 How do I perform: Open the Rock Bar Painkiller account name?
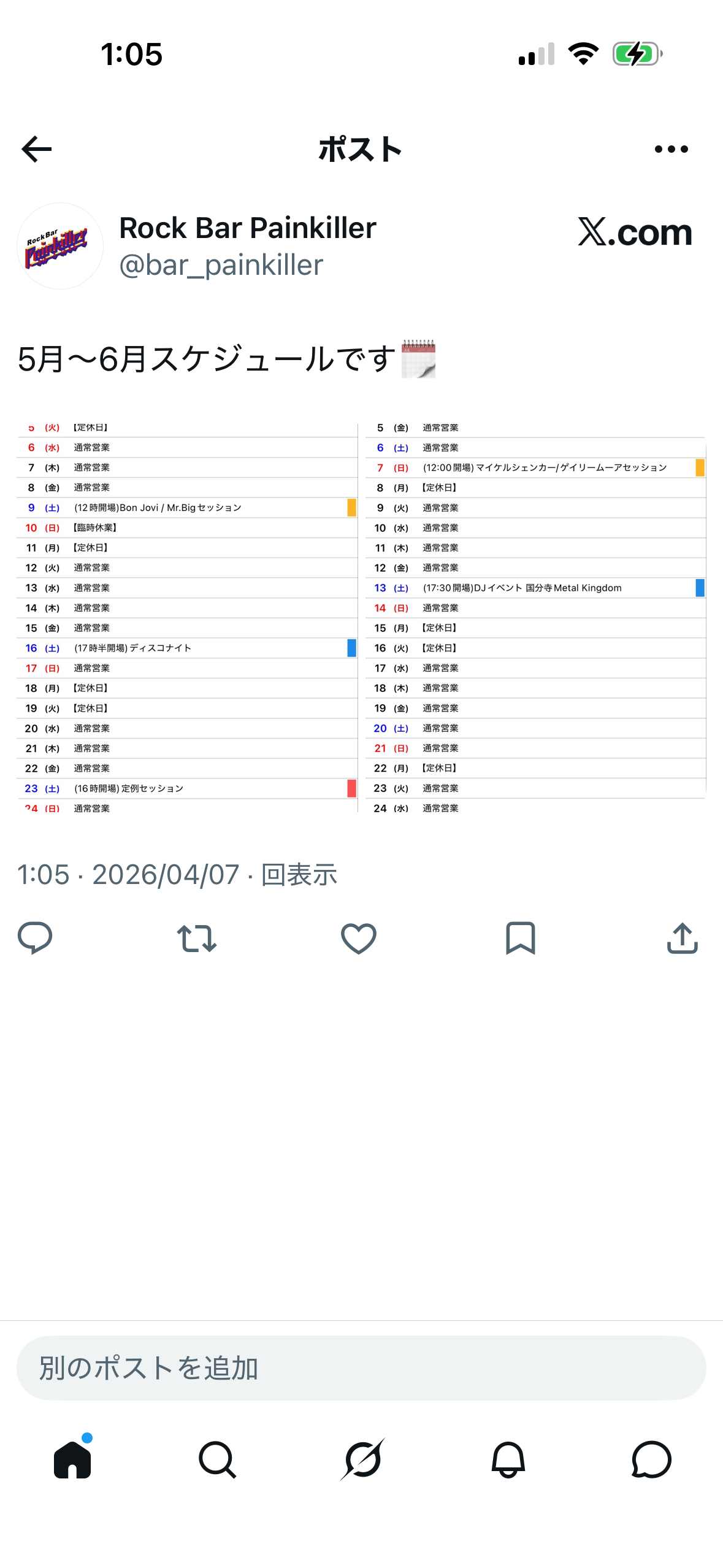click(x=247, y=228)
